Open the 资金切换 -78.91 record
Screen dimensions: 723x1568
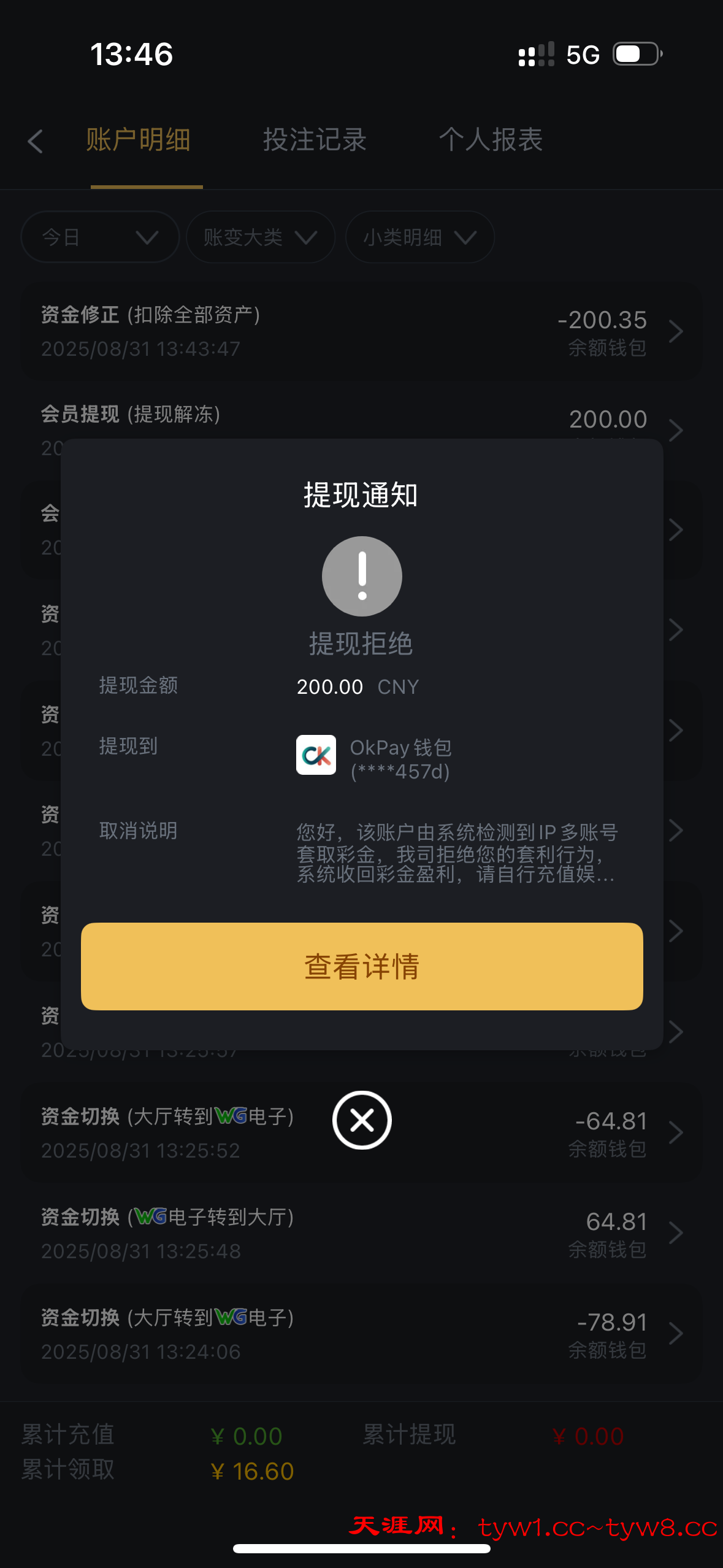(361, 1334)
